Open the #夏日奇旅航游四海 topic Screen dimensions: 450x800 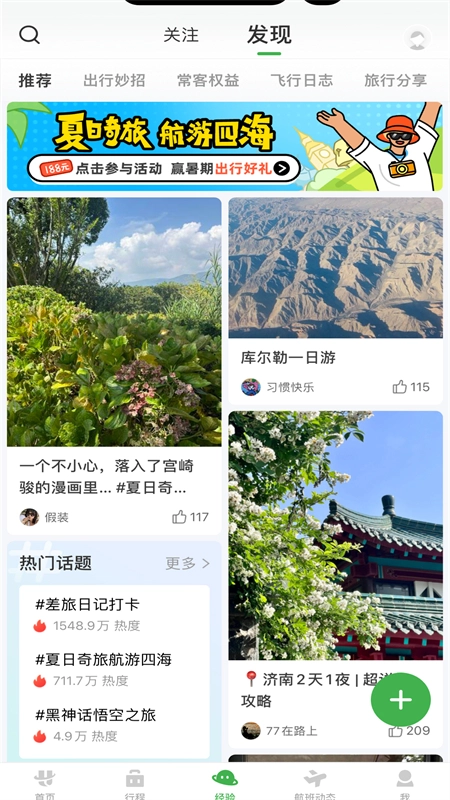[114, 669]
